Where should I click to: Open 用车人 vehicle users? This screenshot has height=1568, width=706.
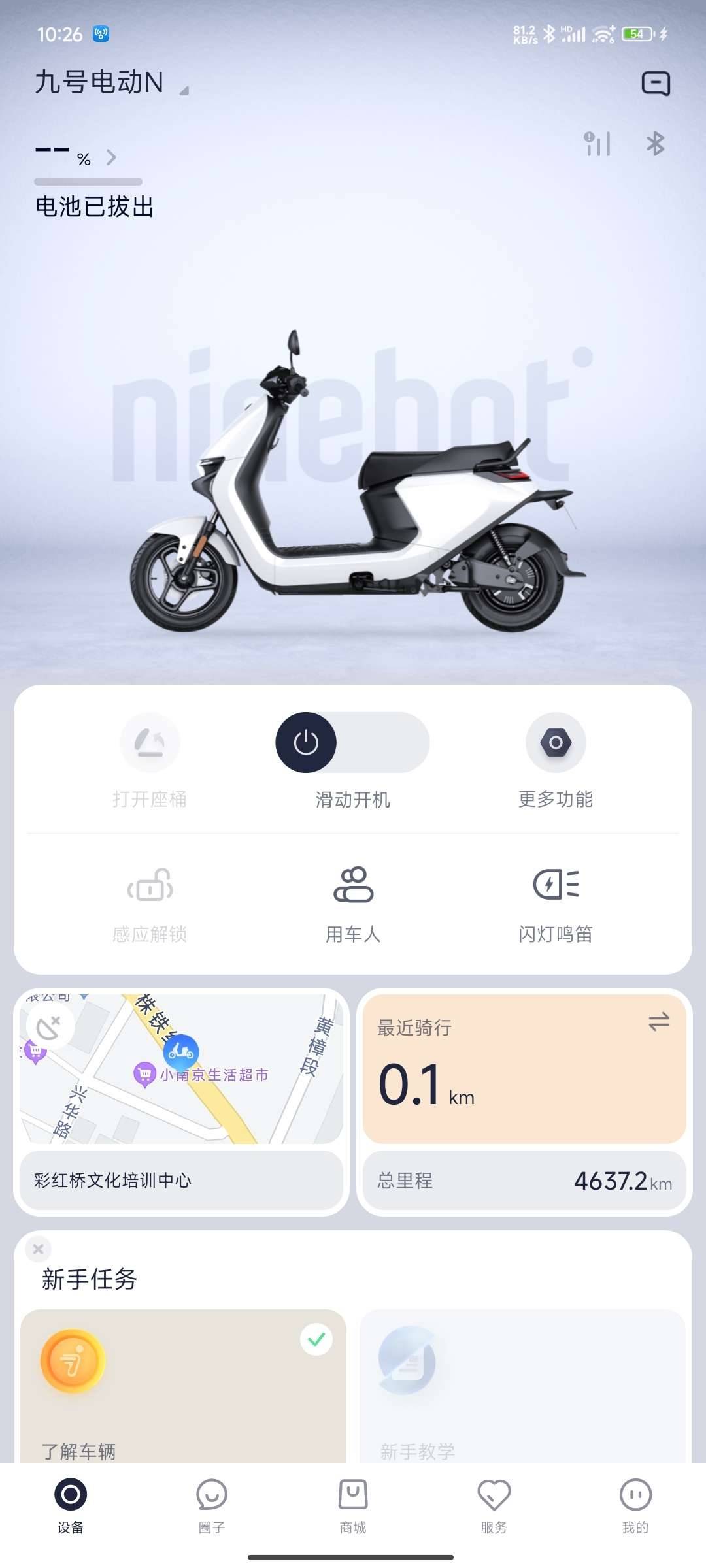click(x=353, y=904)
